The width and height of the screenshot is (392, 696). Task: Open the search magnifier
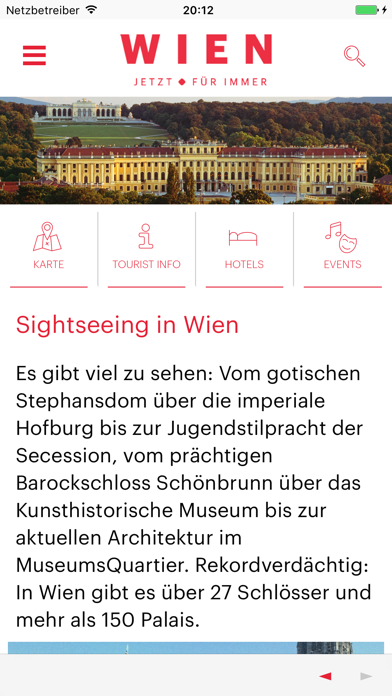354,56
